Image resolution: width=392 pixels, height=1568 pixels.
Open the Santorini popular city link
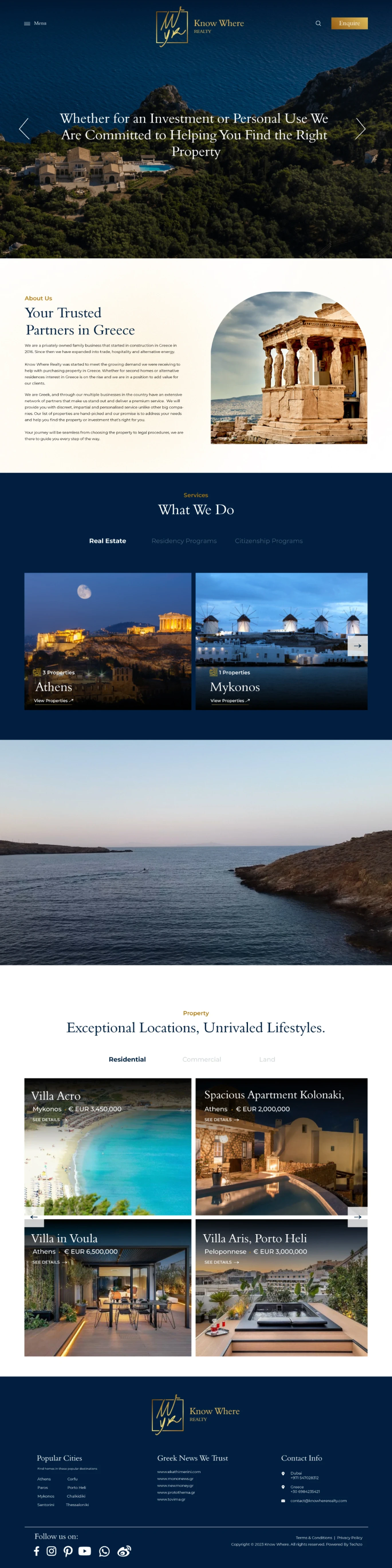[46, 1504]
